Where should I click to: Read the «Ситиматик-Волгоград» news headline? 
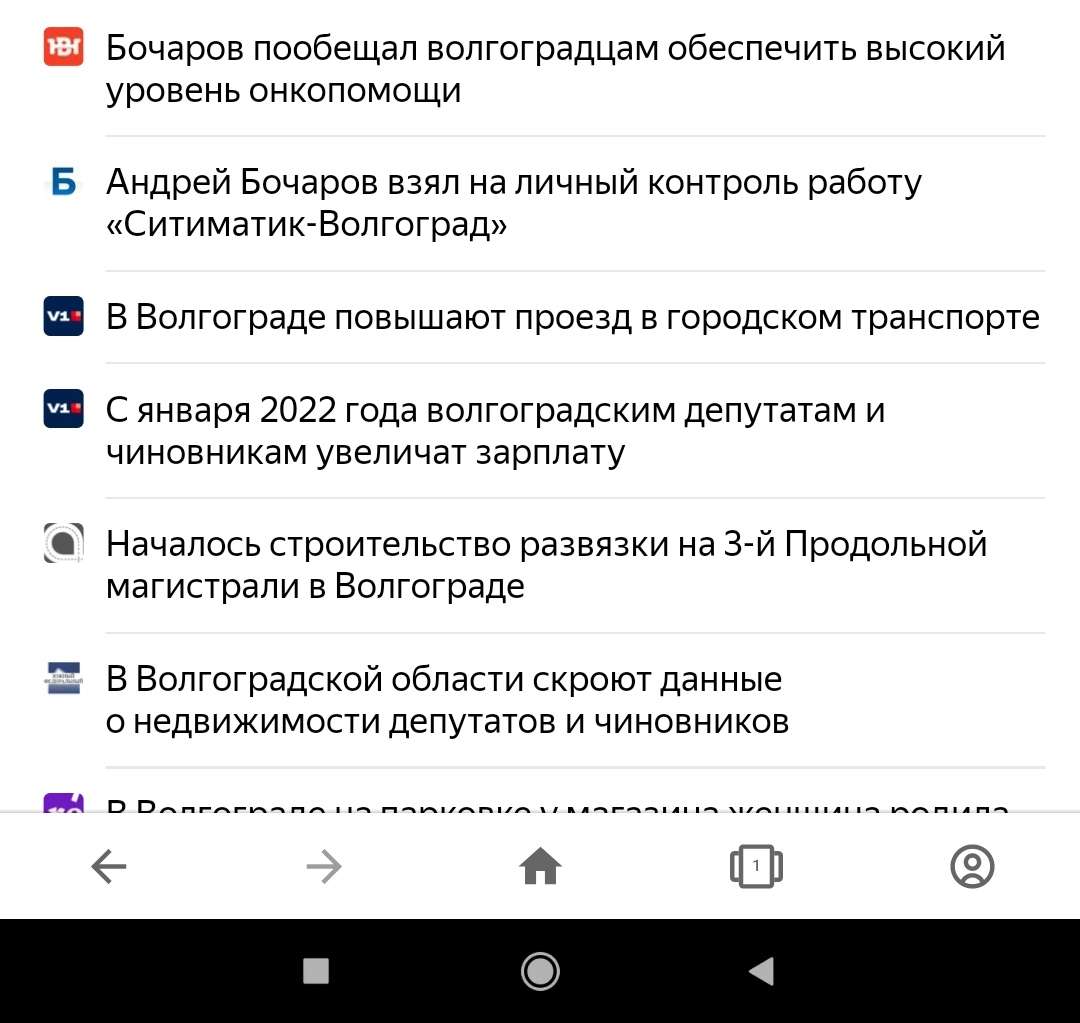point(513,204)
